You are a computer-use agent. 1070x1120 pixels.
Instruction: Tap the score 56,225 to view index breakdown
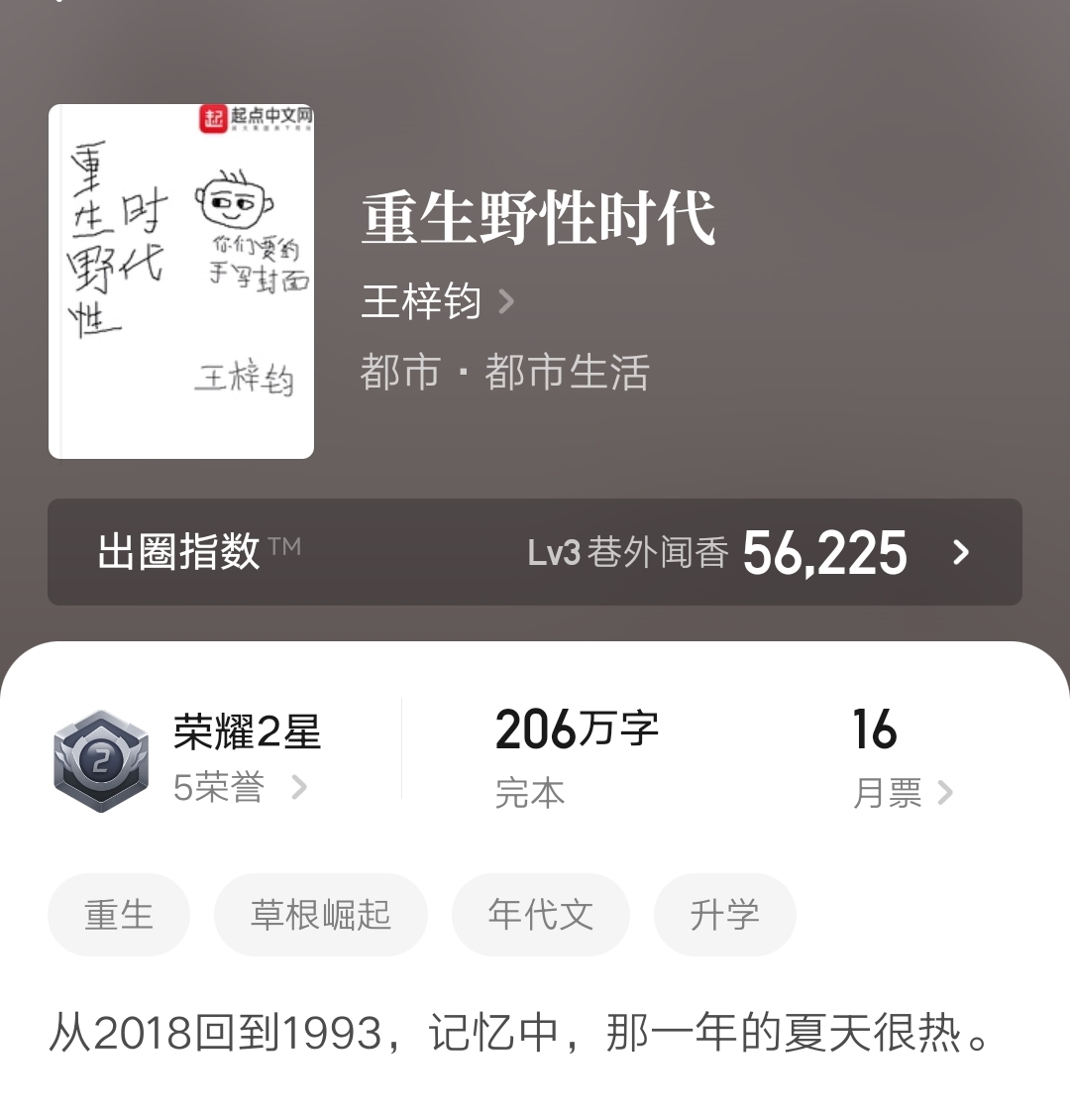pyautogui.click(x=825, y=552)
